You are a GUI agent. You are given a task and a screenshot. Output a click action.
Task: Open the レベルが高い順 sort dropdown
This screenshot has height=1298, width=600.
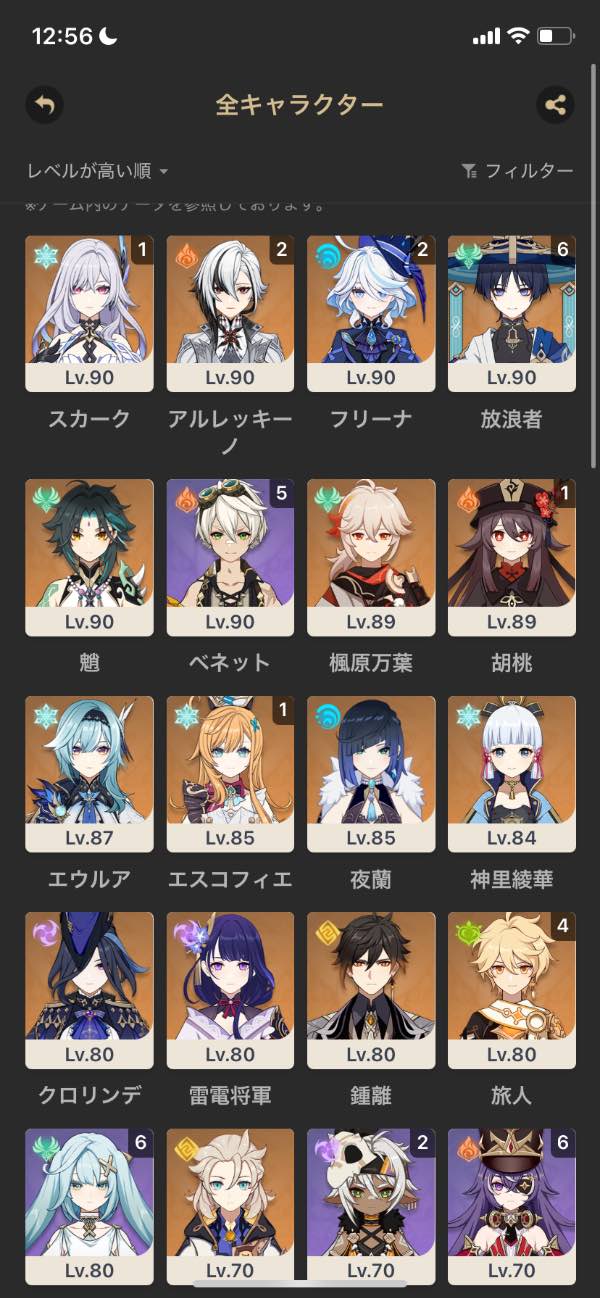pyautogui.click(x=97, y=171)
